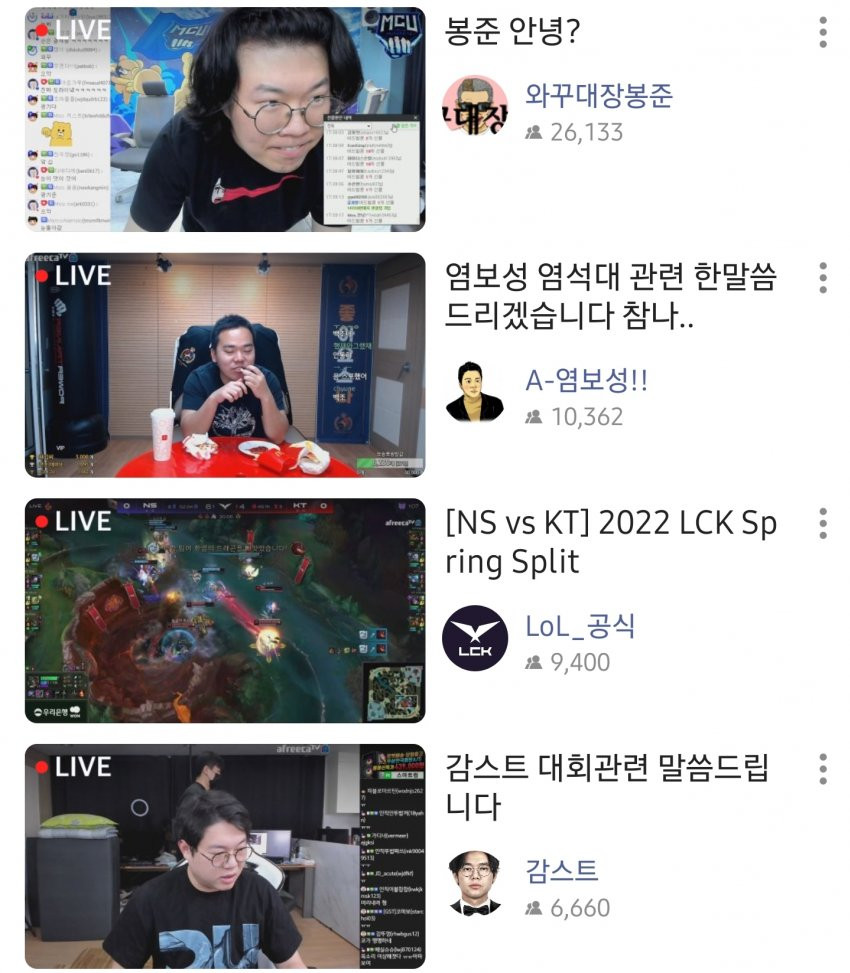
Task: Watch A-염보성!! live stream thumbnail
Action: [225, 365]
